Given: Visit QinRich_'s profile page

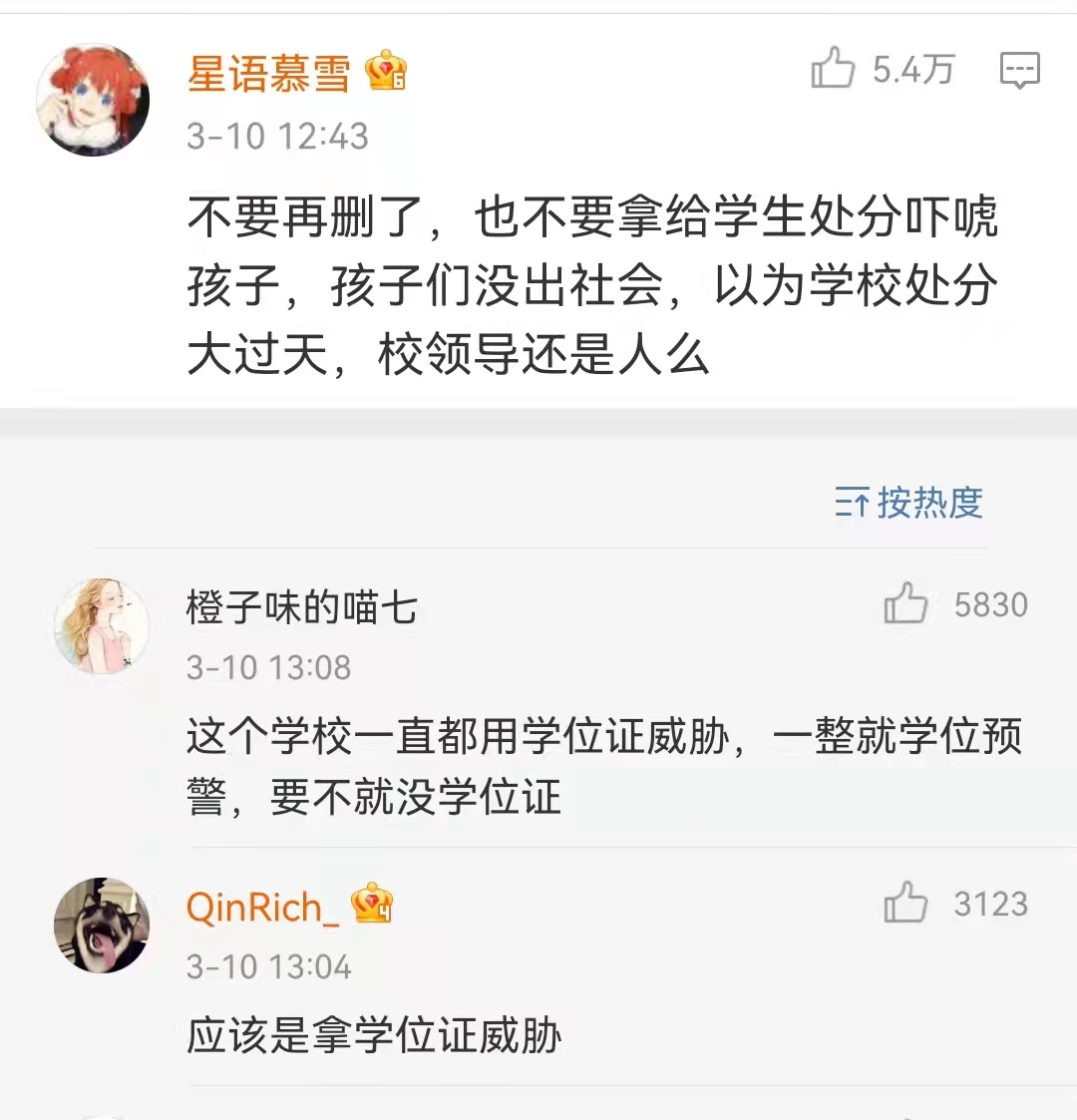Looking at the screenshot, I should click(x=261, y=906).
